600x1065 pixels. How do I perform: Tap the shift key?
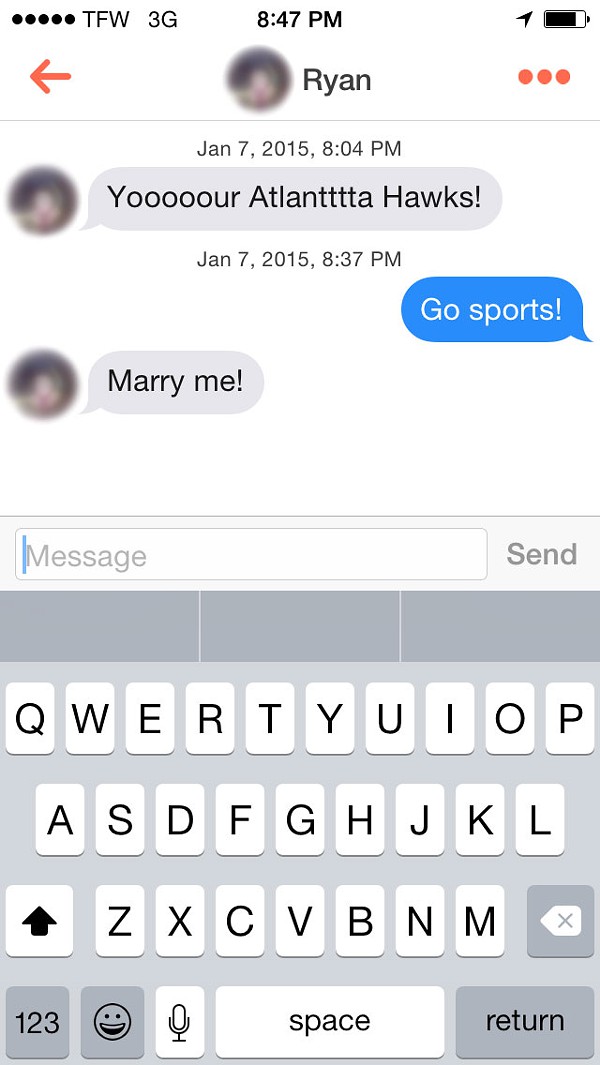(x=39, y=921)
